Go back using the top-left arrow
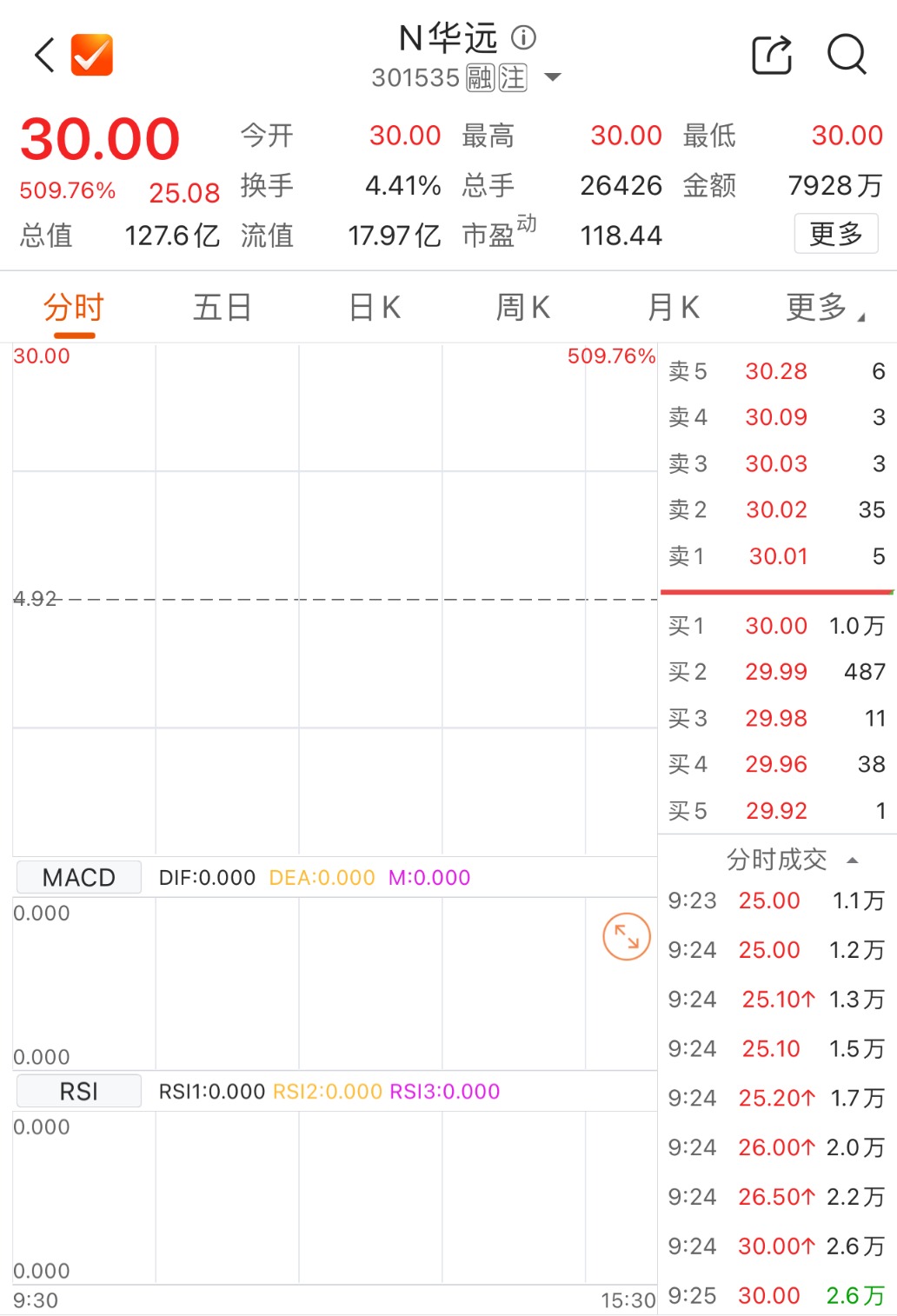This screenshot has height=1316, width=897. tap(45, 55)
